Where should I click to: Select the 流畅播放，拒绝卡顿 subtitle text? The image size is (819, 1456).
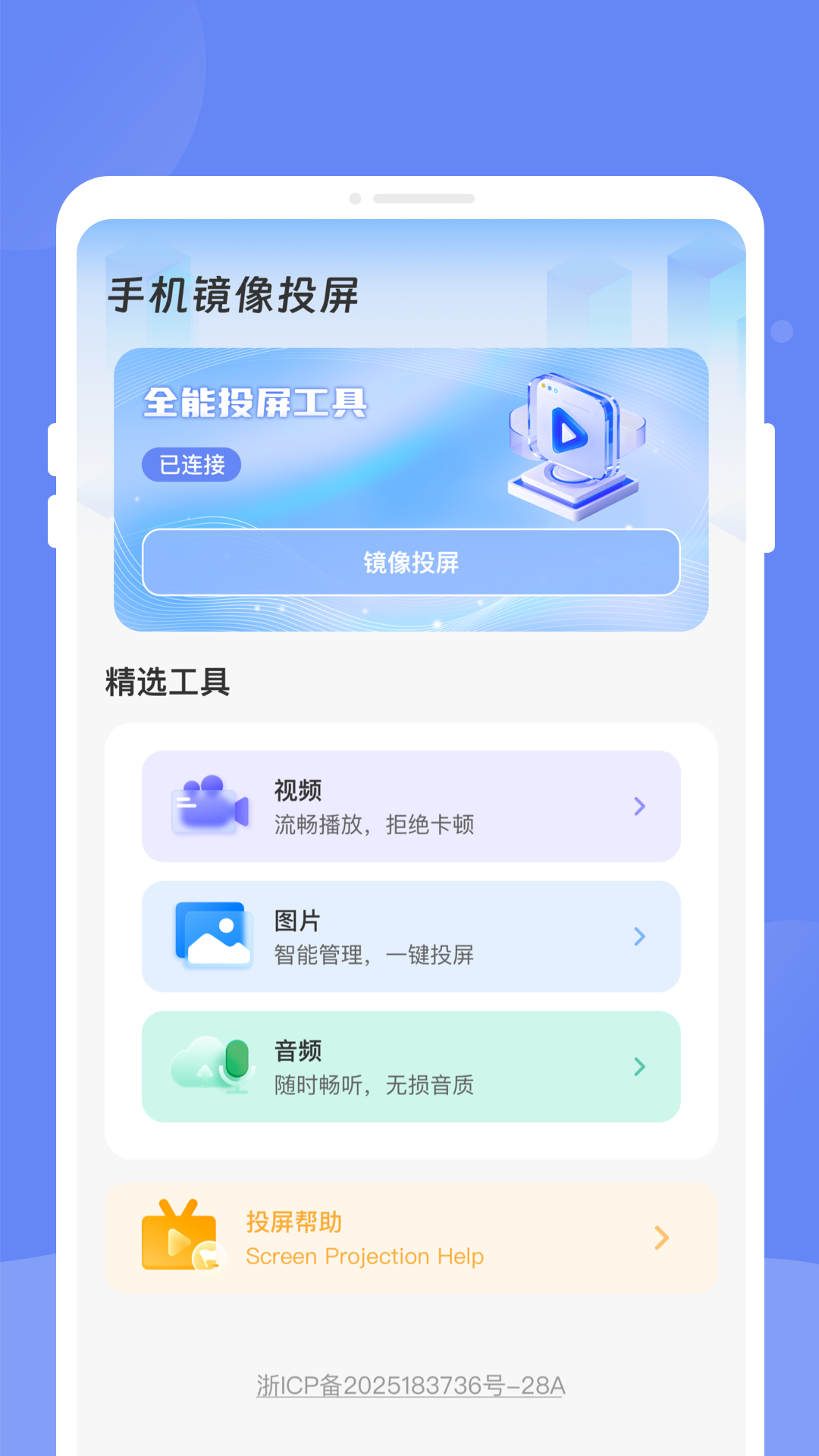[375, 826]
